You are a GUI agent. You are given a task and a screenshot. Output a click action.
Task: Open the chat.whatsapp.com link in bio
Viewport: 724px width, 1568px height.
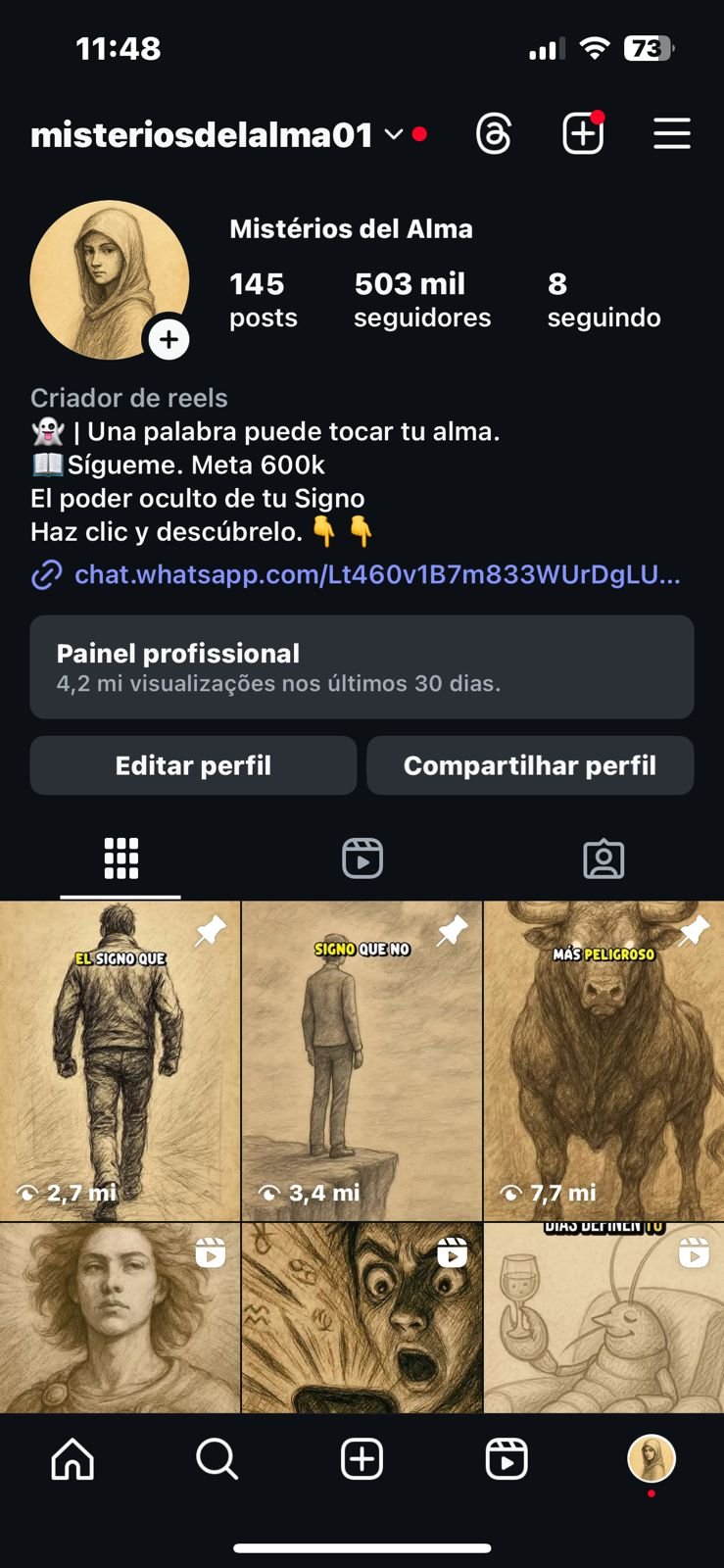(376, 574)
